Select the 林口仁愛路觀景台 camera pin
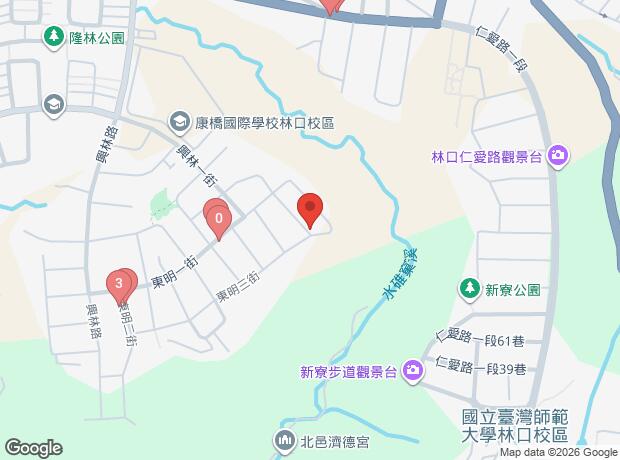The height and width of the screenshot is (460, 620). point(558,156)
